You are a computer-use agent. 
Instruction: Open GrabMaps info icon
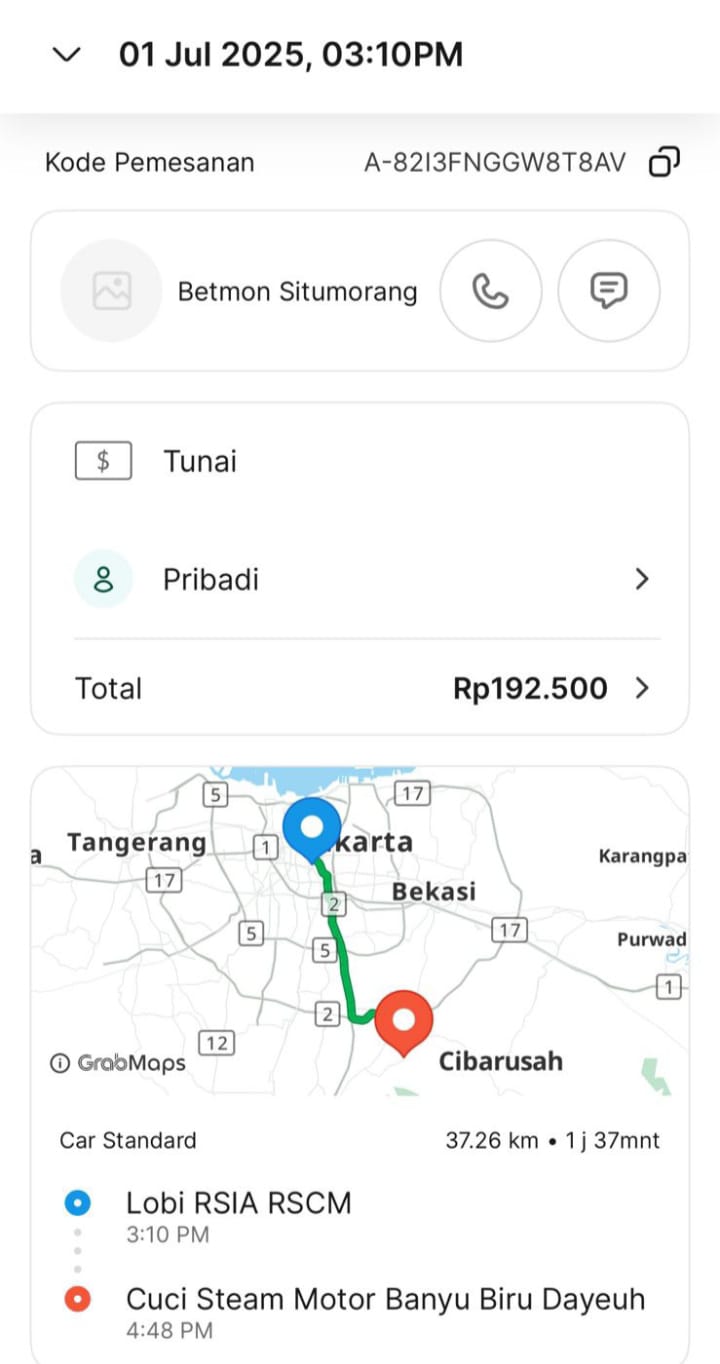[x=60, y=1063]
